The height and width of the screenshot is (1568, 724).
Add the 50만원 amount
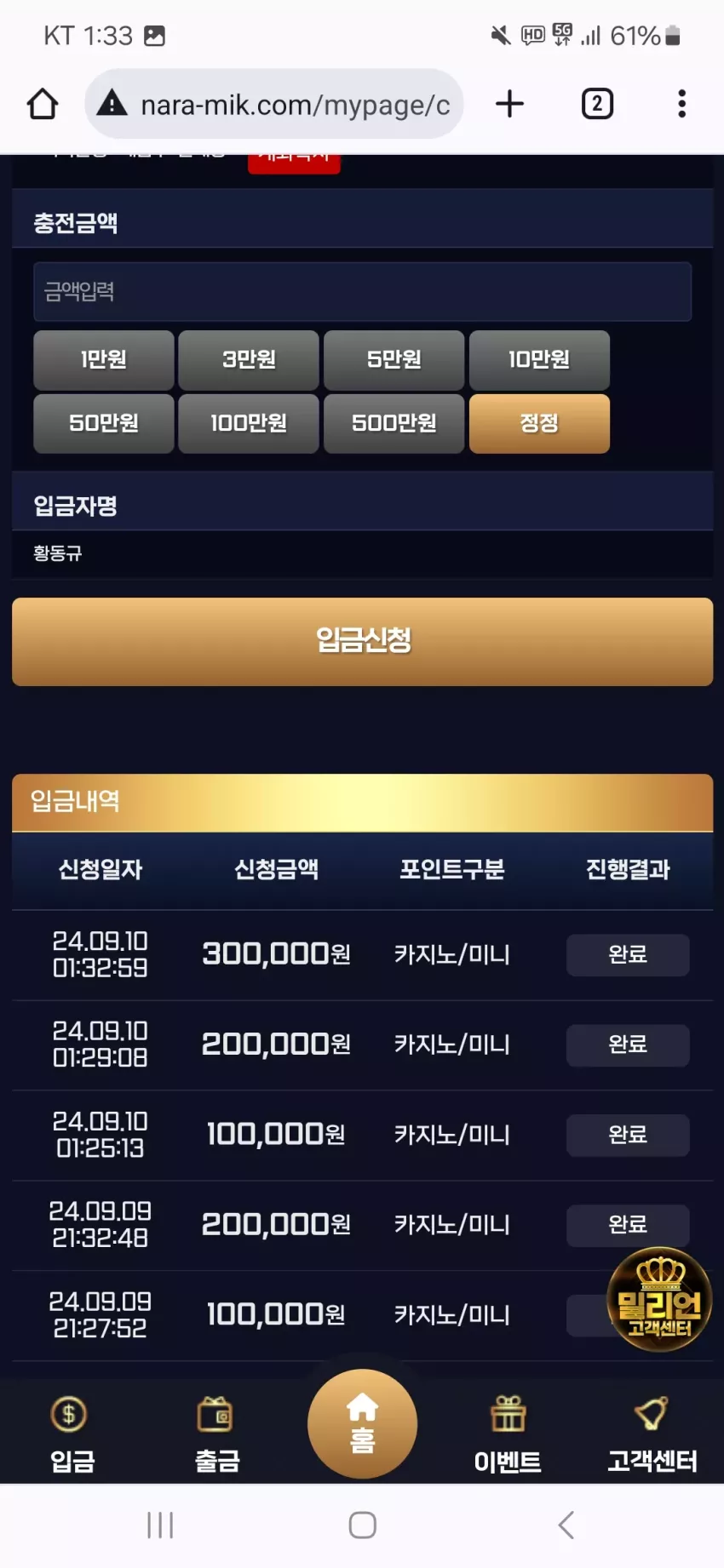(x=104, y=423)
